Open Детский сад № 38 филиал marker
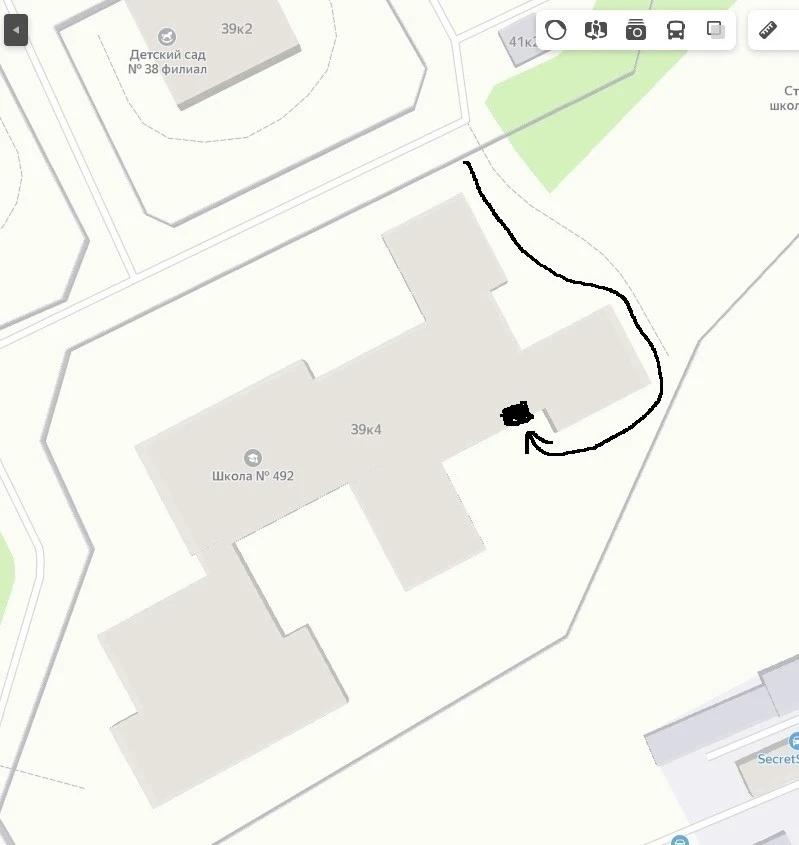The width and height of the screenshot is (799, 845). point(168,36)
